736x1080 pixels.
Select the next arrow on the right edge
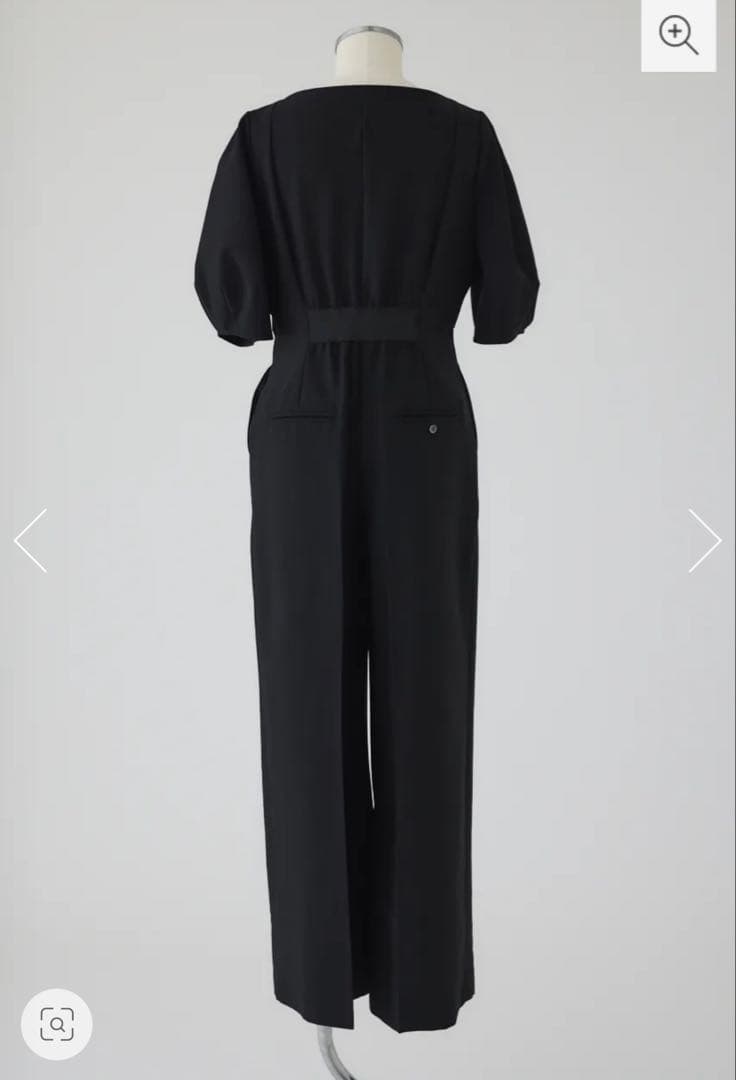click(704, 540)
